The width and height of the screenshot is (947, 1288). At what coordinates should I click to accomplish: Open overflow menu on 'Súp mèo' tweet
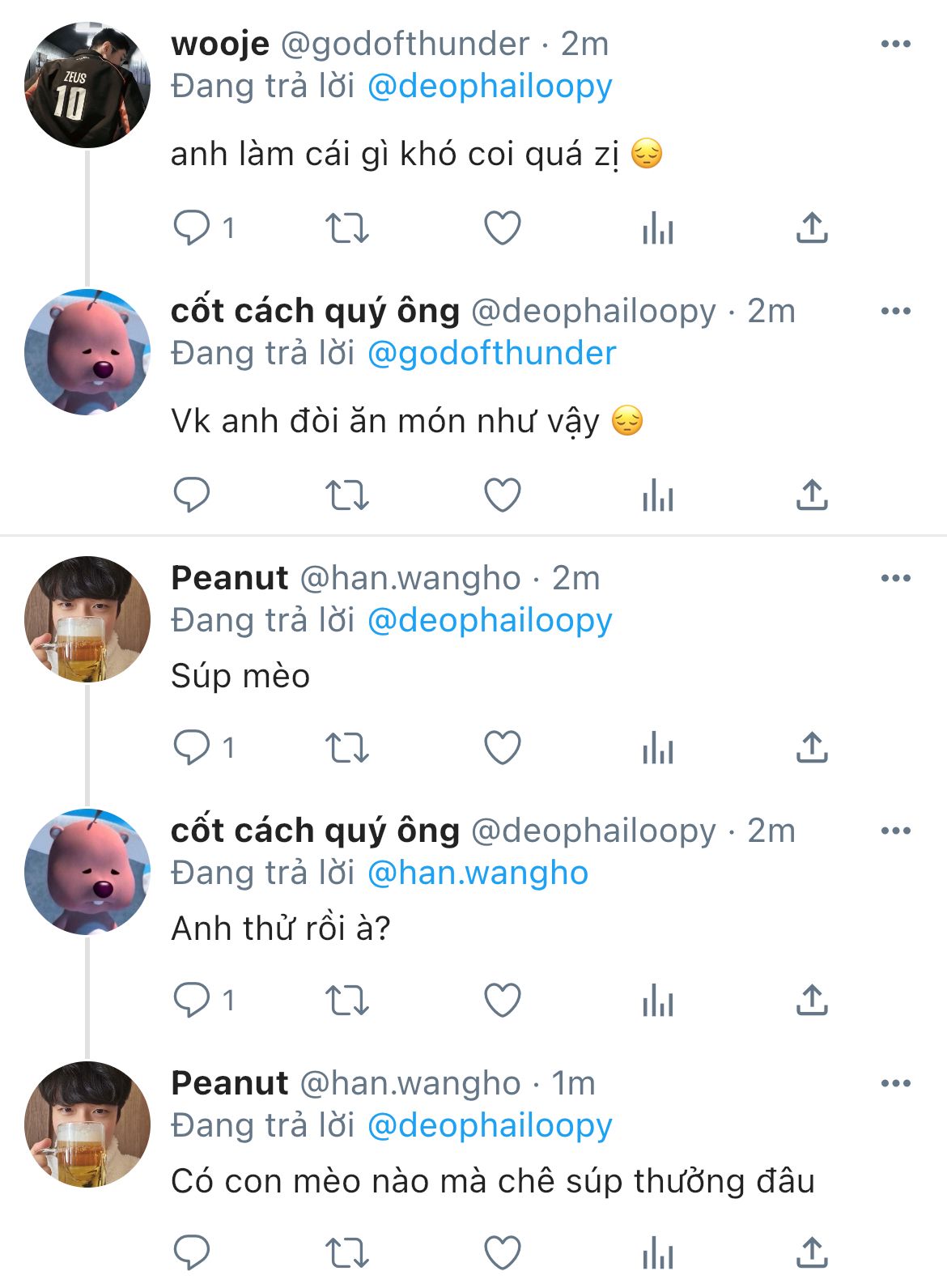(x=895, y=578)
